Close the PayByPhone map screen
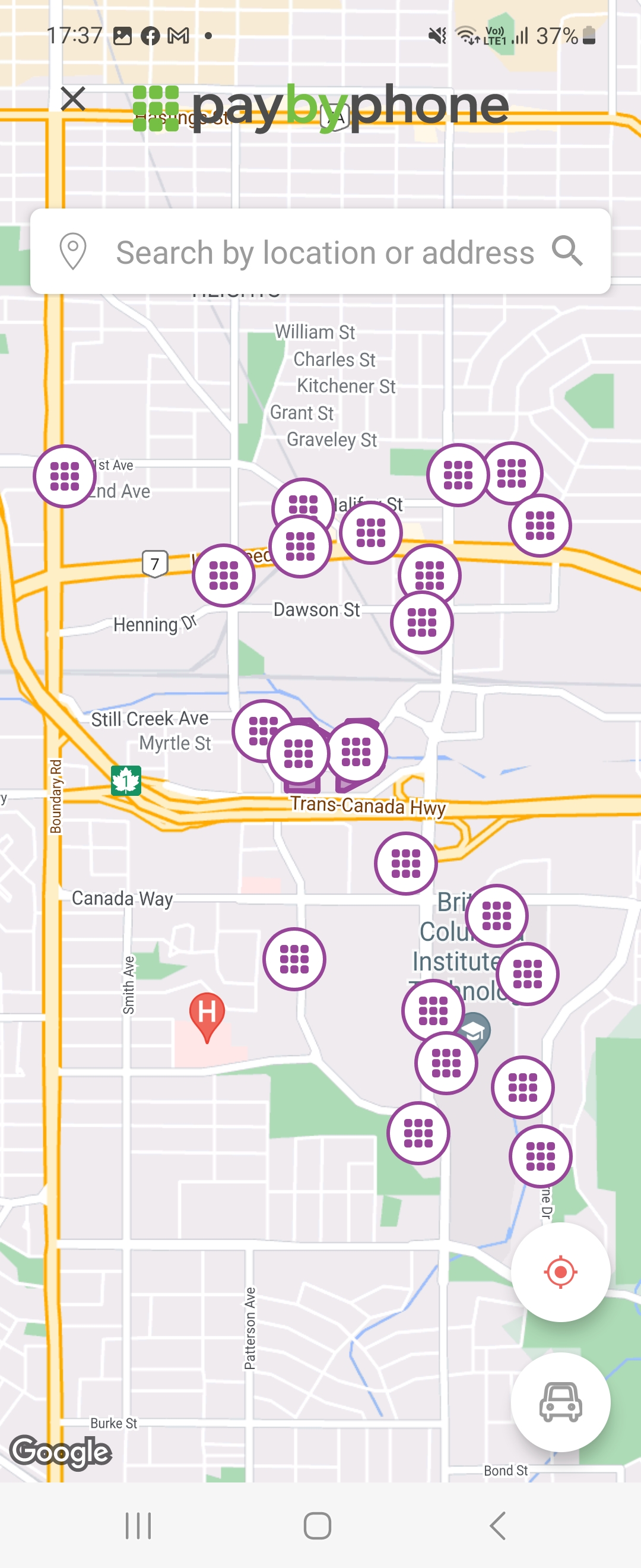 click(x=73, y=99)
